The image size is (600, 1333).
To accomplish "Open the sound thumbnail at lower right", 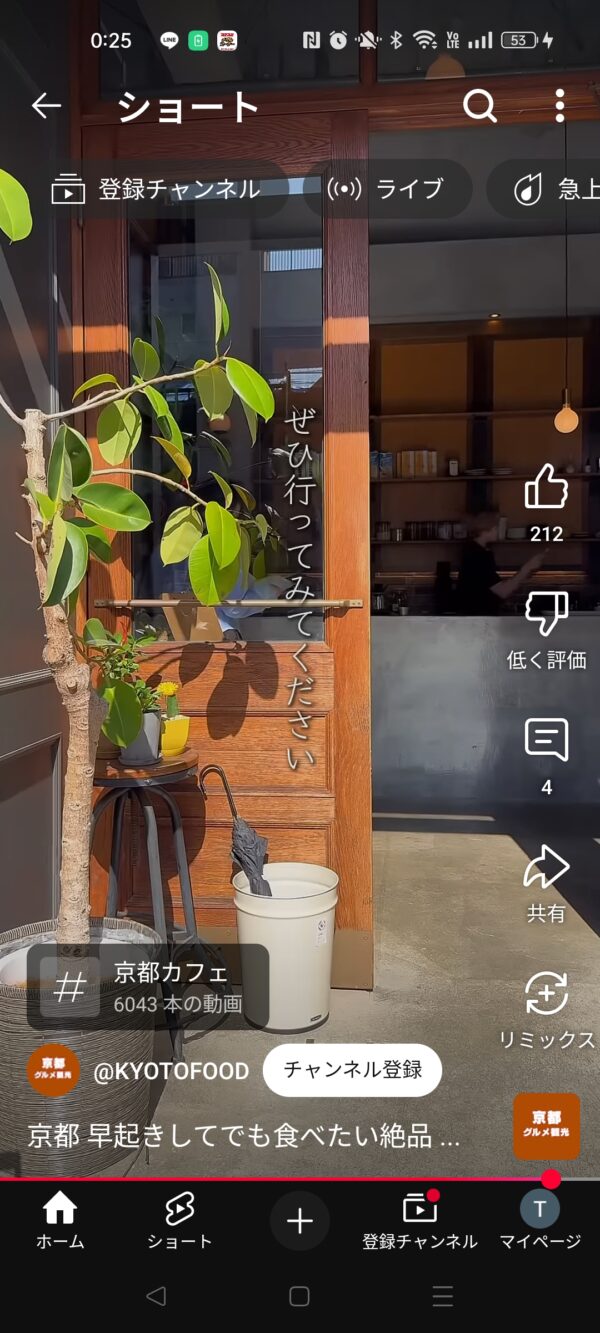I will (x=546, y=1126).
